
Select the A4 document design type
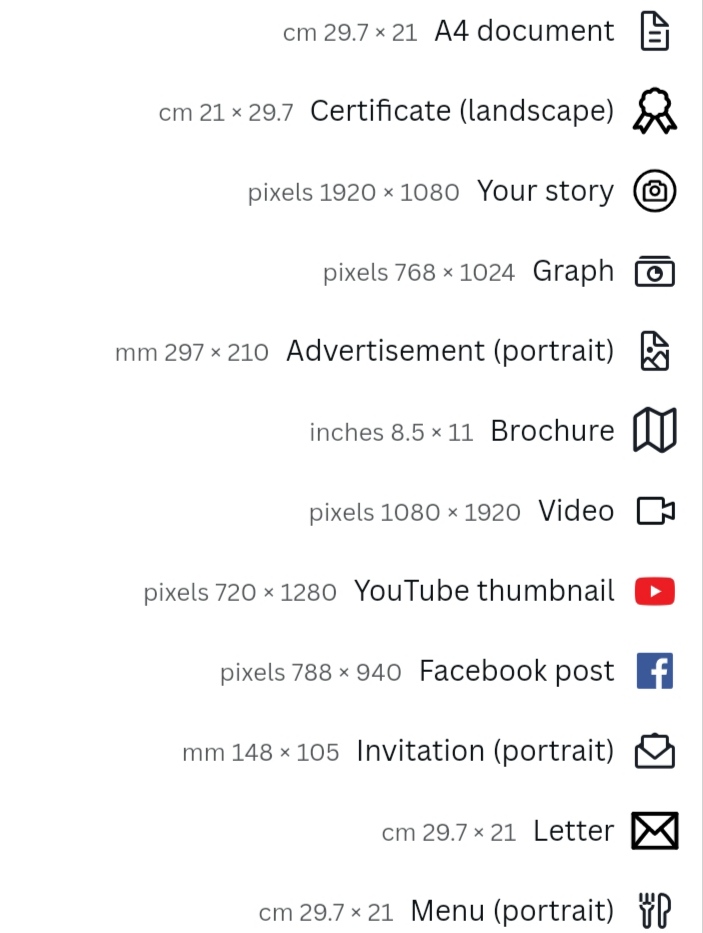pyautogui.click(x=524, y=31)
